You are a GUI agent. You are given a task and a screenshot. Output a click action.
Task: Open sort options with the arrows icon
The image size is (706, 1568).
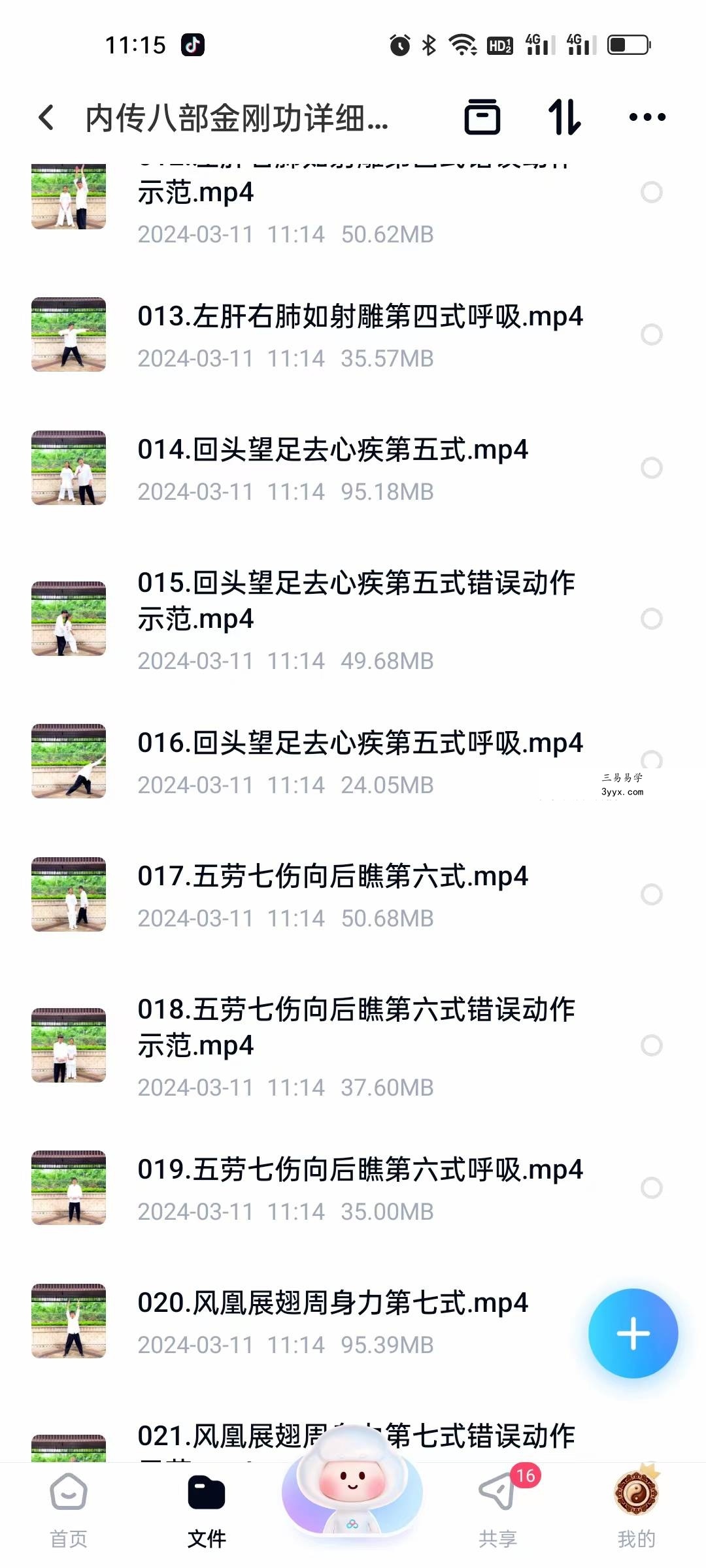pos(564,117)
